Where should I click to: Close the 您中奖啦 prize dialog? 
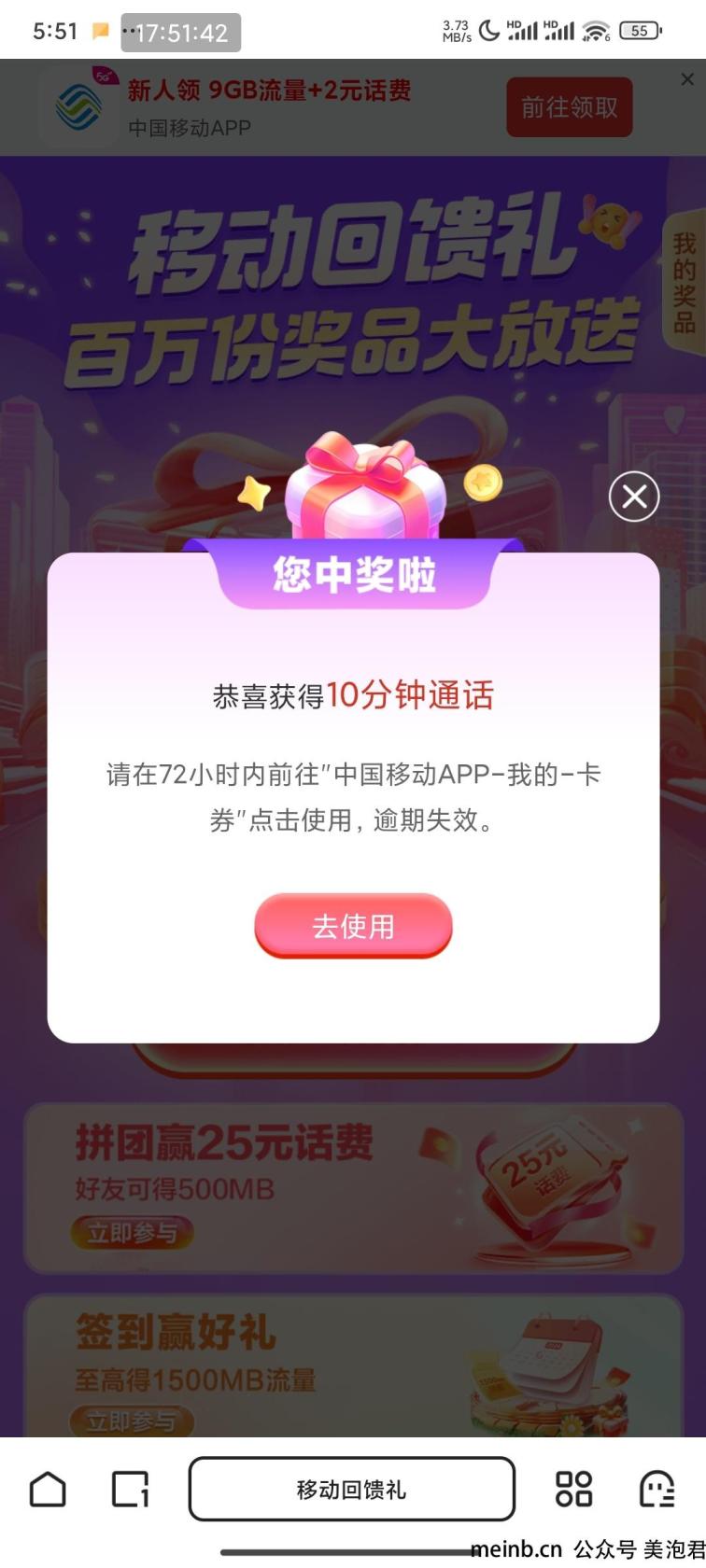point(634,497)
